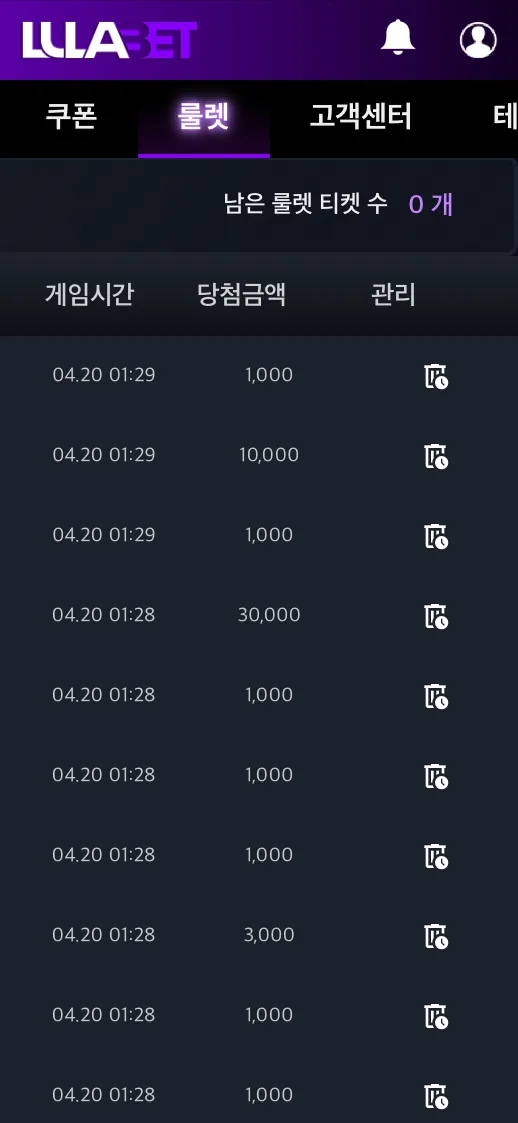Go to the 고객센터 tab
The image size is (518, 1123).
point(360,116)
